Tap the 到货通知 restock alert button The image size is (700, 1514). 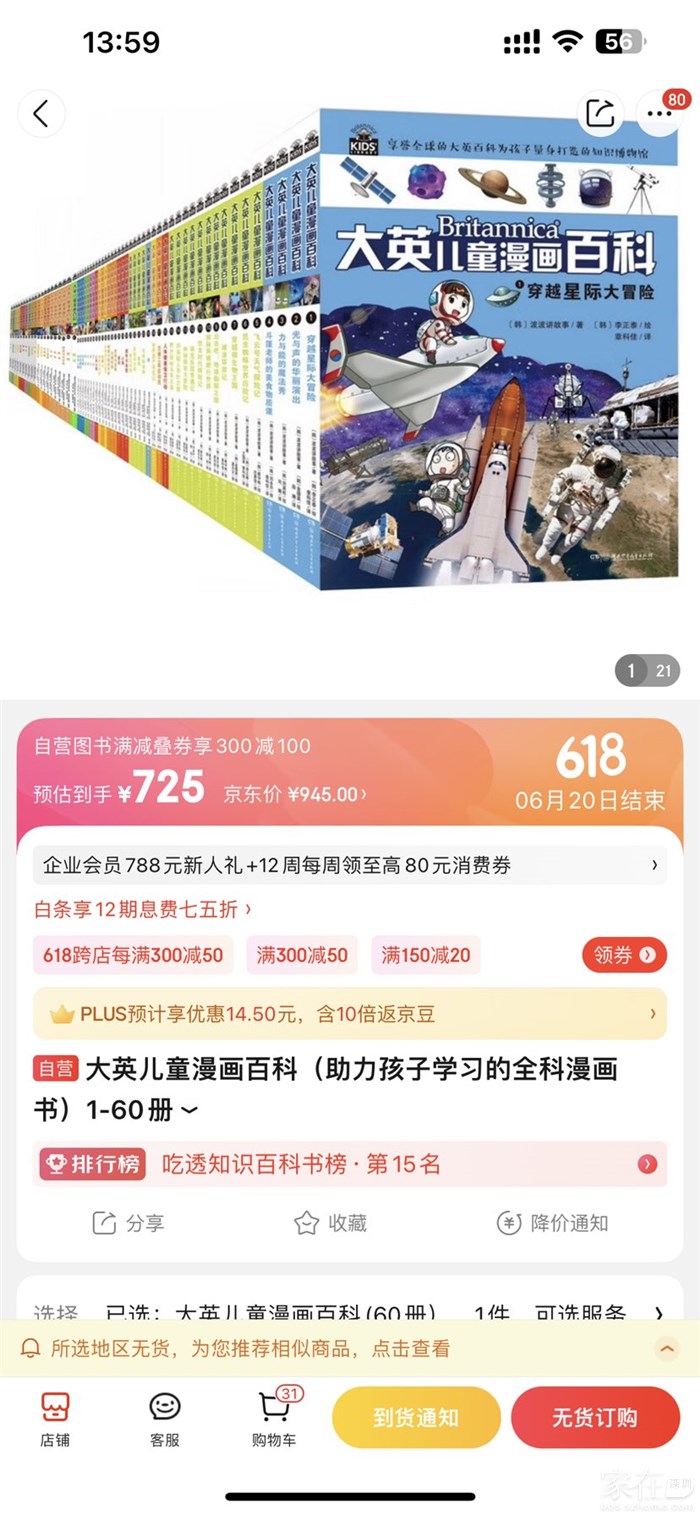(x=416, y=1418)
